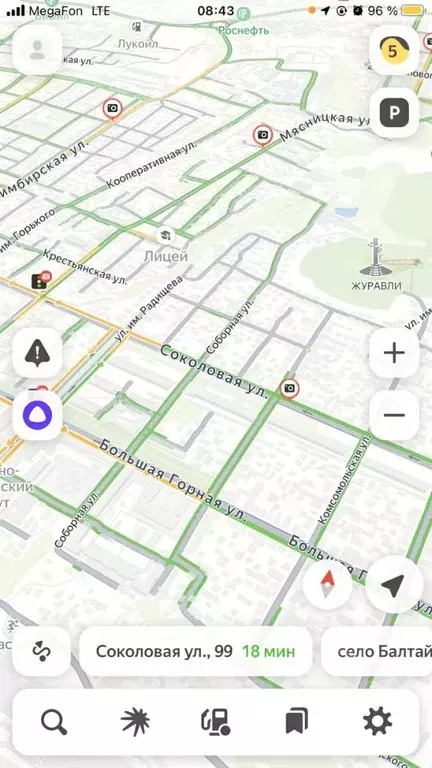This screenshot has width=432, height=768.
Task: Report a road event with warning icon
Action: click(x=37, y=353)
